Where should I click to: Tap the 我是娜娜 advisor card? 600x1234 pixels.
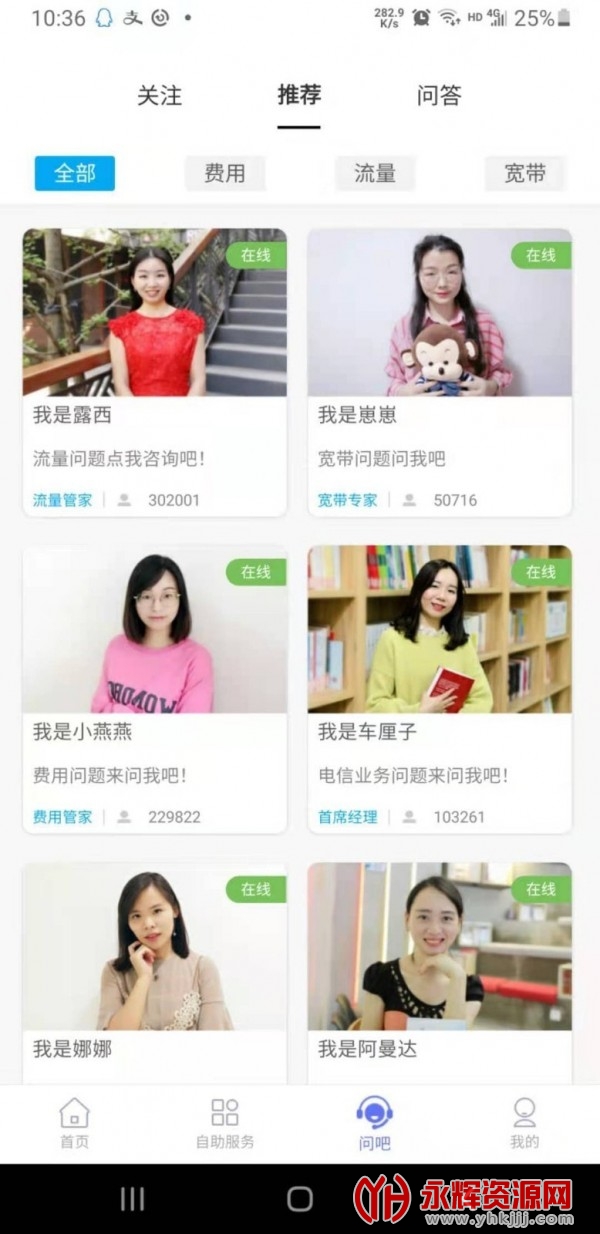coord(155,970)
